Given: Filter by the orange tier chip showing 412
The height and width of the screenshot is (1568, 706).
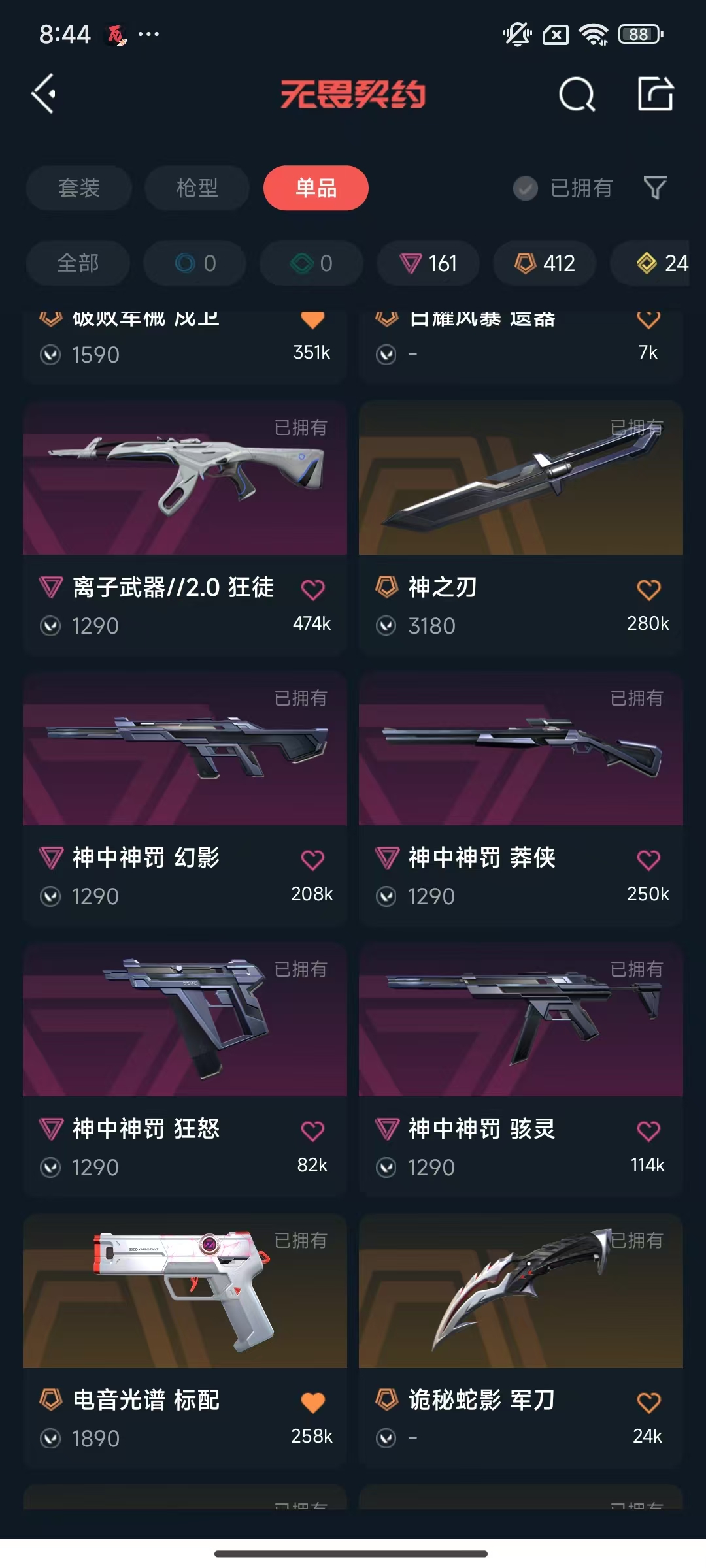Looking at the screenshot, I should 545,263.
